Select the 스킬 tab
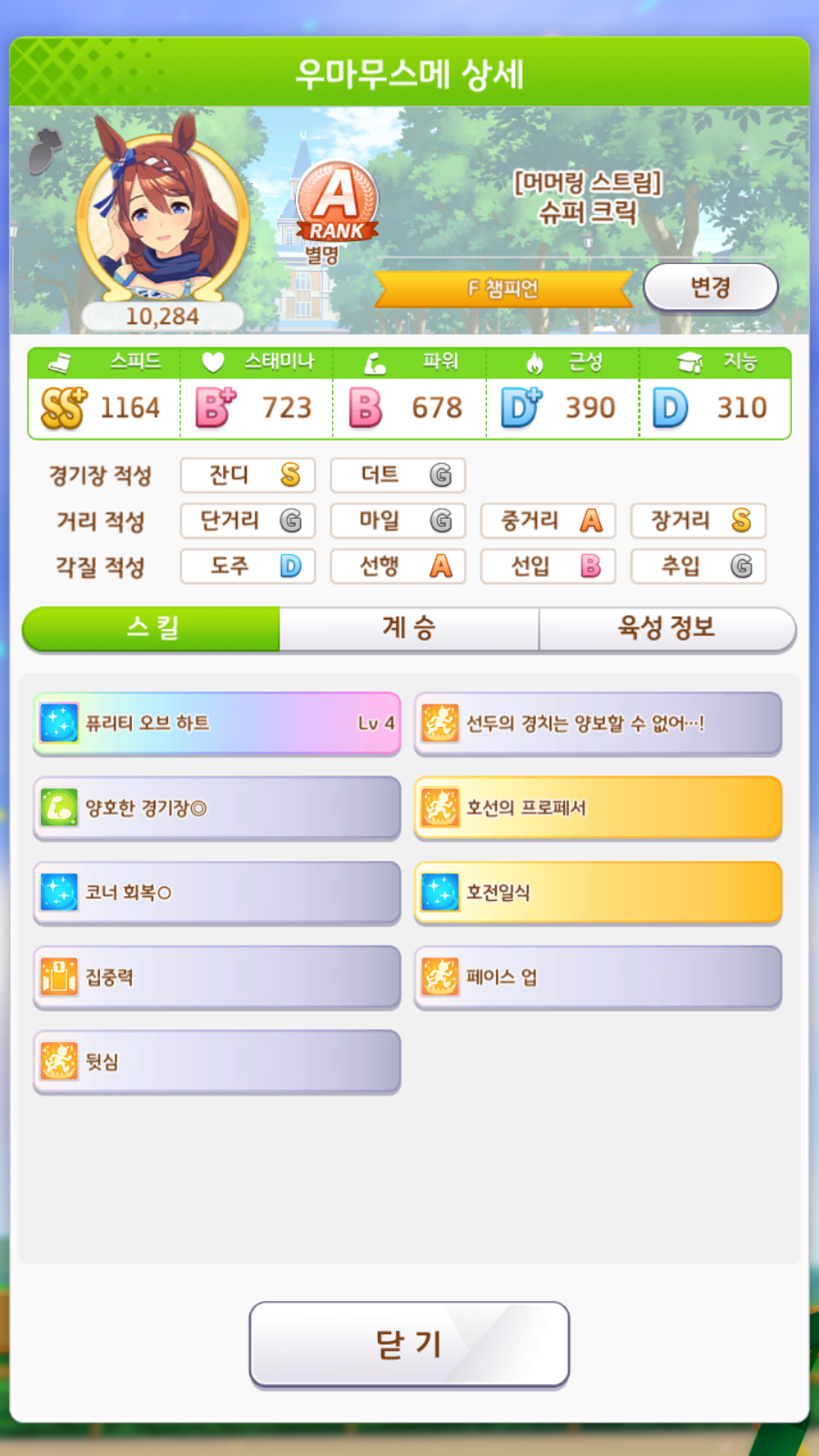The height and width of the screenshot is (1456, 819). click(152, 628)
